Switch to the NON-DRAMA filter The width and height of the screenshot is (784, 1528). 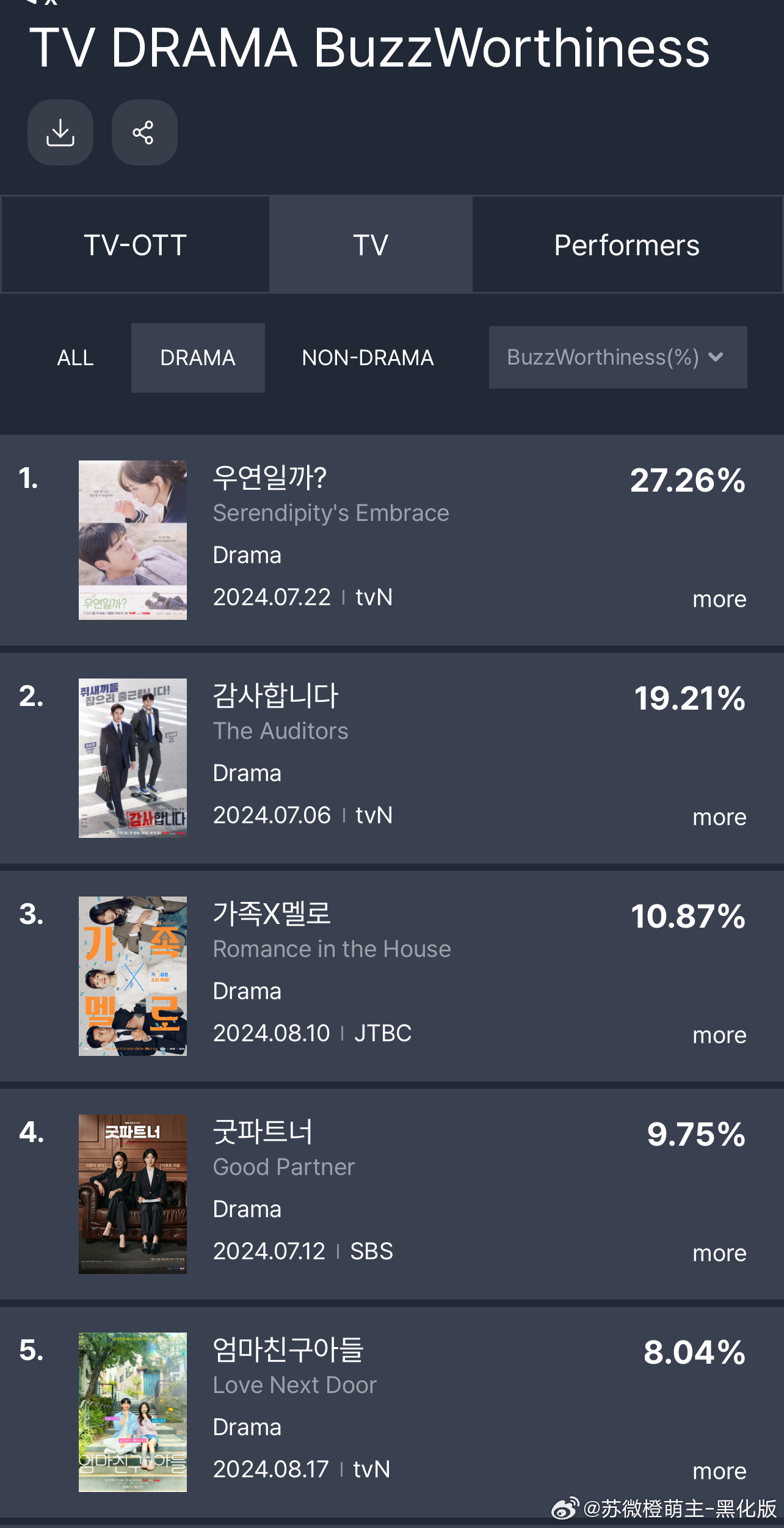(368, 358)
